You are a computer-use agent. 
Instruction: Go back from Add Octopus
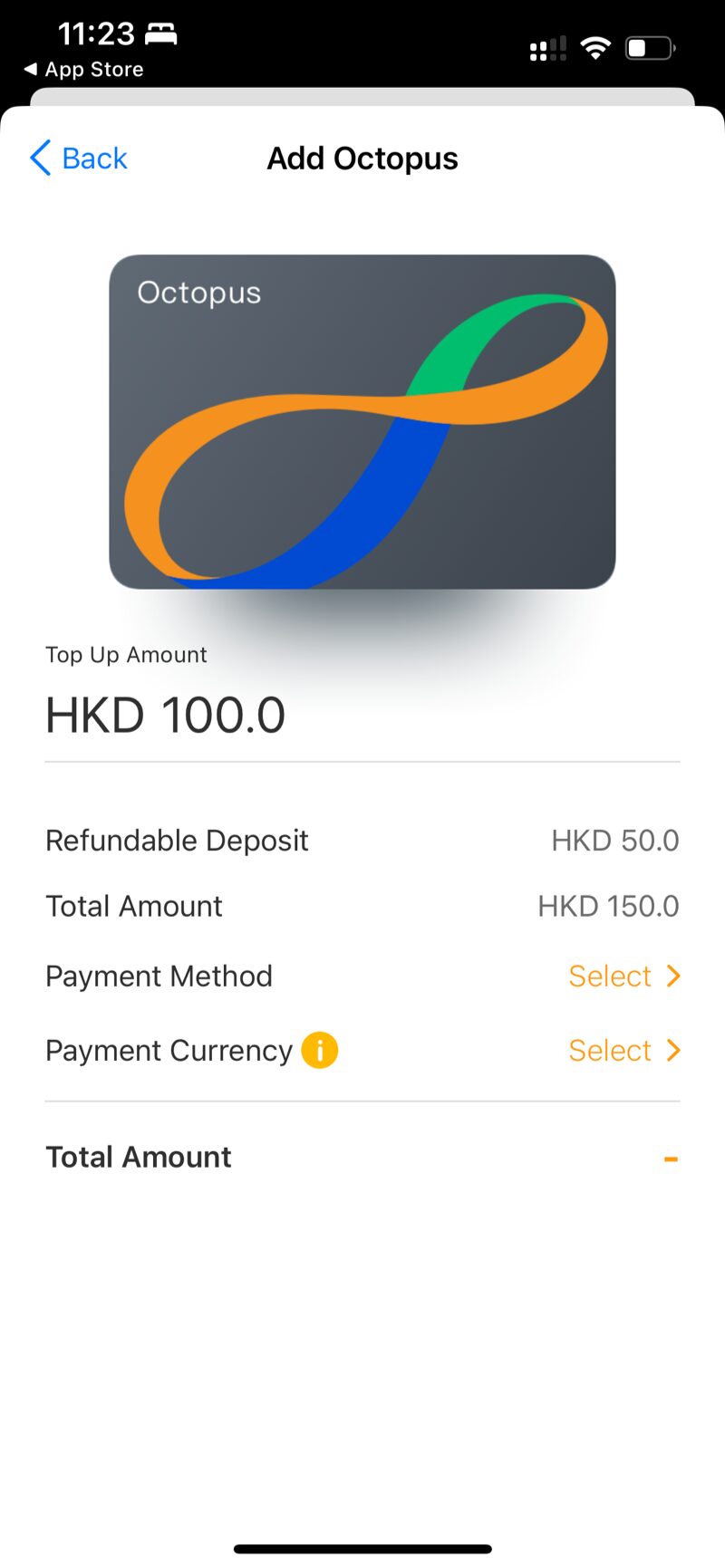79,159
